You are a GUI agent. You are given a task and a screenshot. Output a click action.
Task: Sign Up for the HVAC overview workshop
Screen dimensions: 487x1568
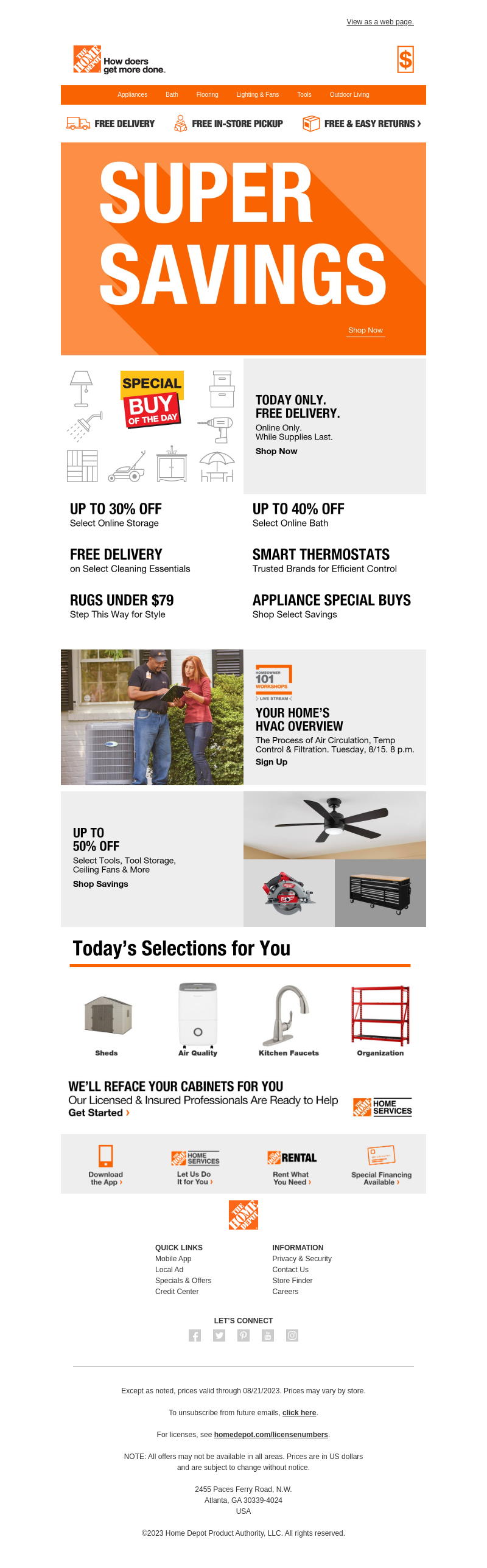[x=272, y=762]
